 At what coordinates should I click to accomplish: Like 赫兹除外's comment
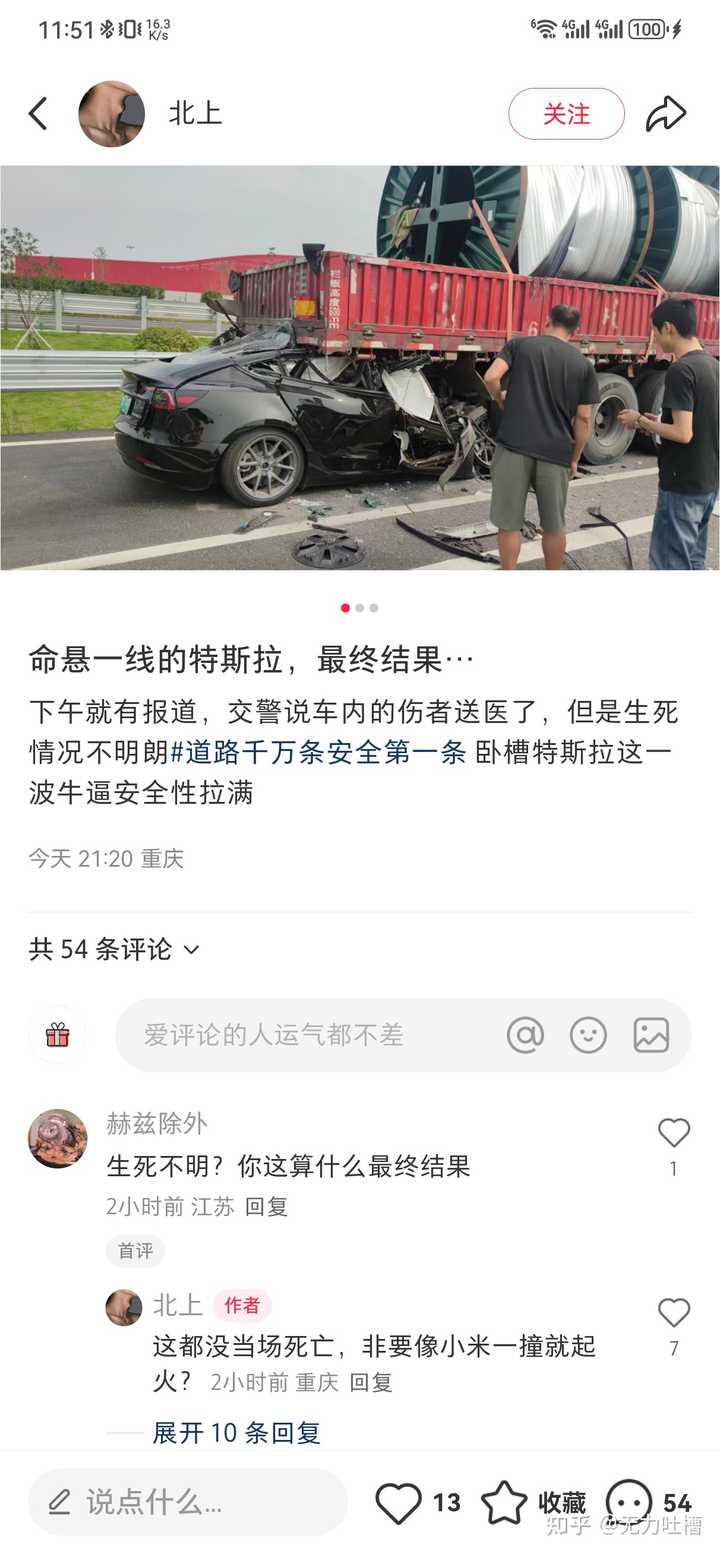click(x=674, y=1133)
